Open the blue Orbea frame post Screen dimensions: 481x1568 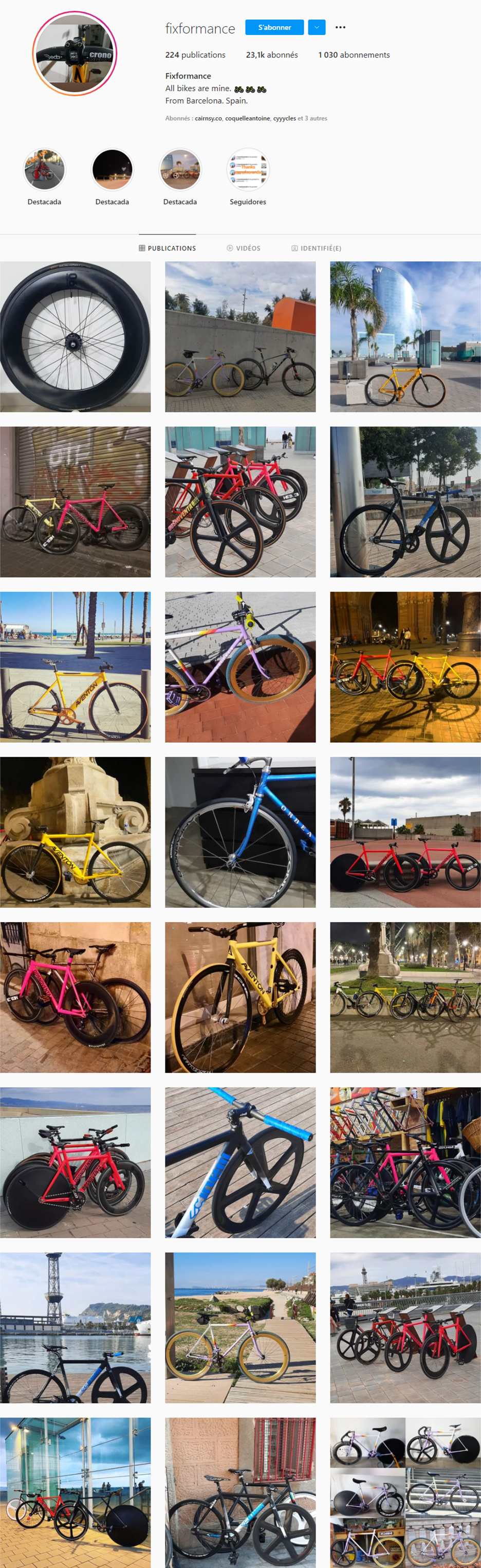click(240, 832)
